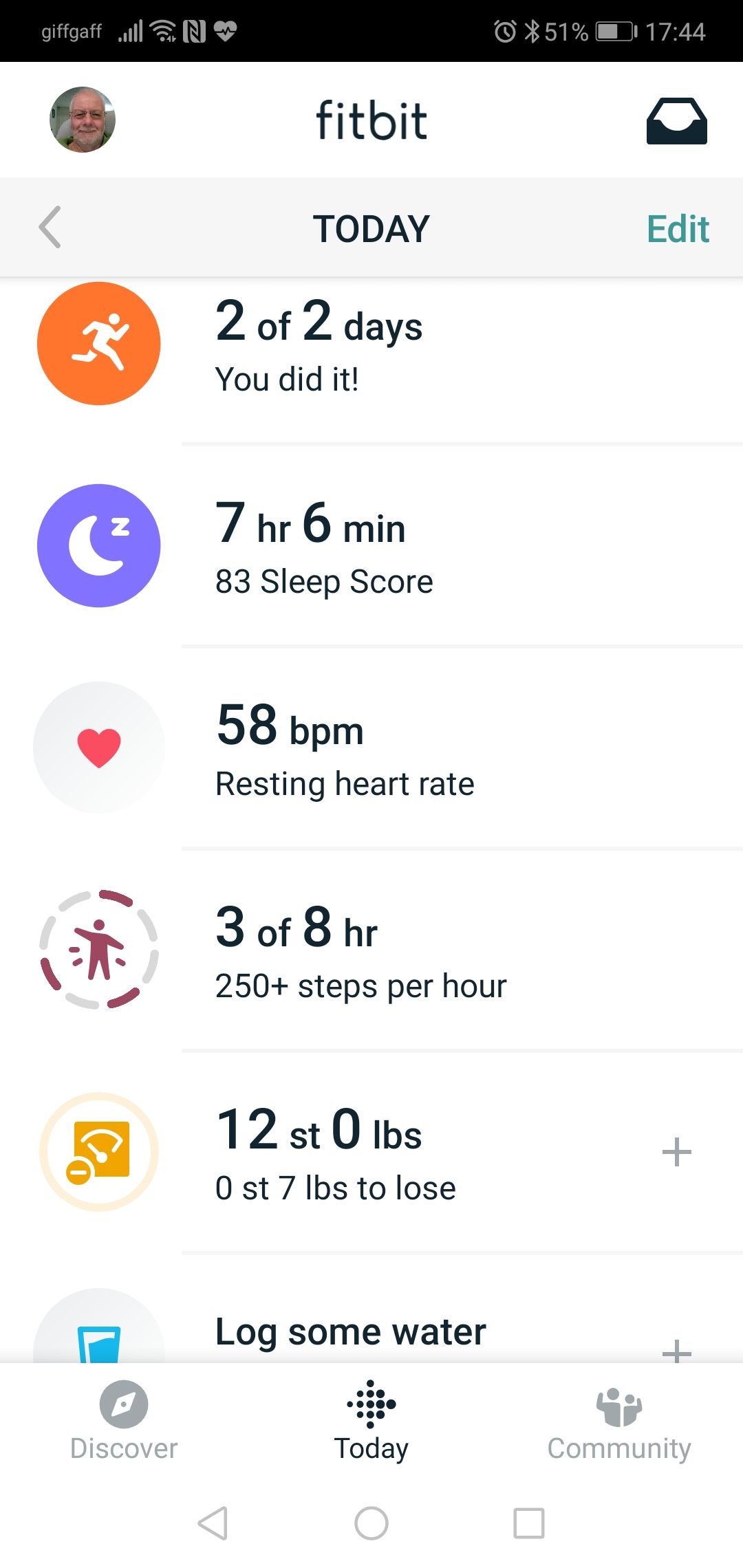
Task: Open the profile picture account menu
Action: point(83,120)
